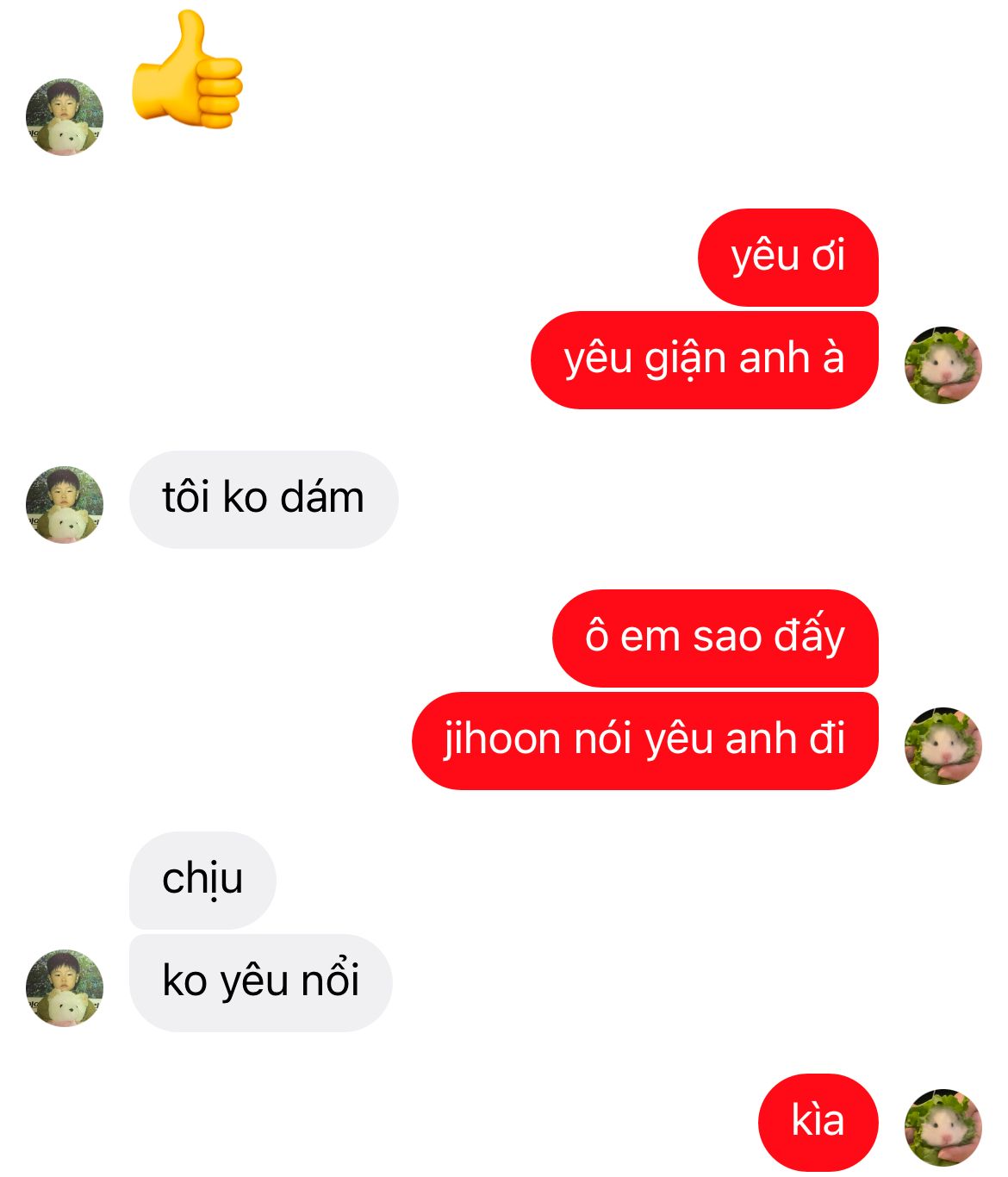Tap the "yêu giận anh à" message bubble
1008x1177 pixels.
point(704,359)
